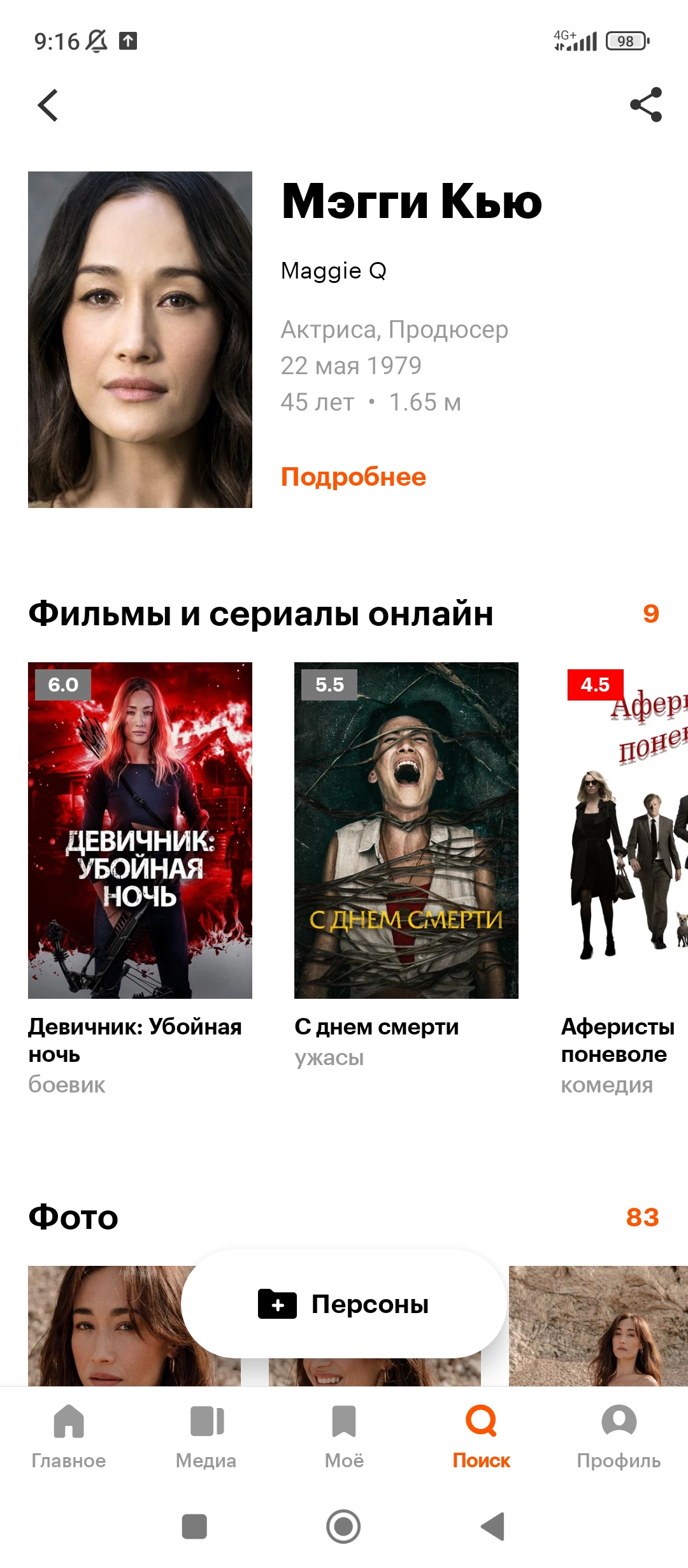The height and width of the screenshot is (1568, 688).
Task: Share Maggie Q's profile page
Action: [x=645, y=105]
